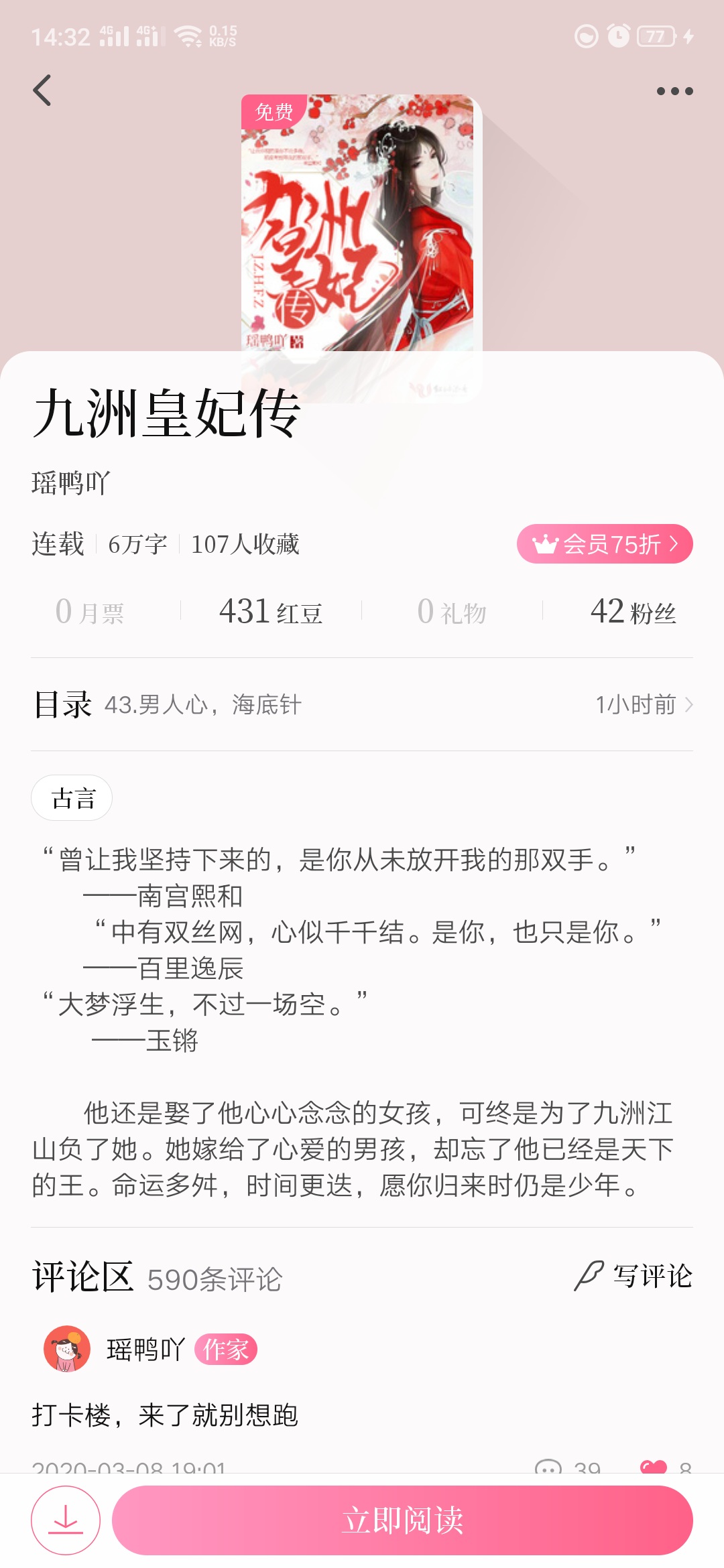Image resolution: width=724 pixels, height=1568 pixels.
Task: Download the book with the download icon
Action: click(x=66, y=1520)
